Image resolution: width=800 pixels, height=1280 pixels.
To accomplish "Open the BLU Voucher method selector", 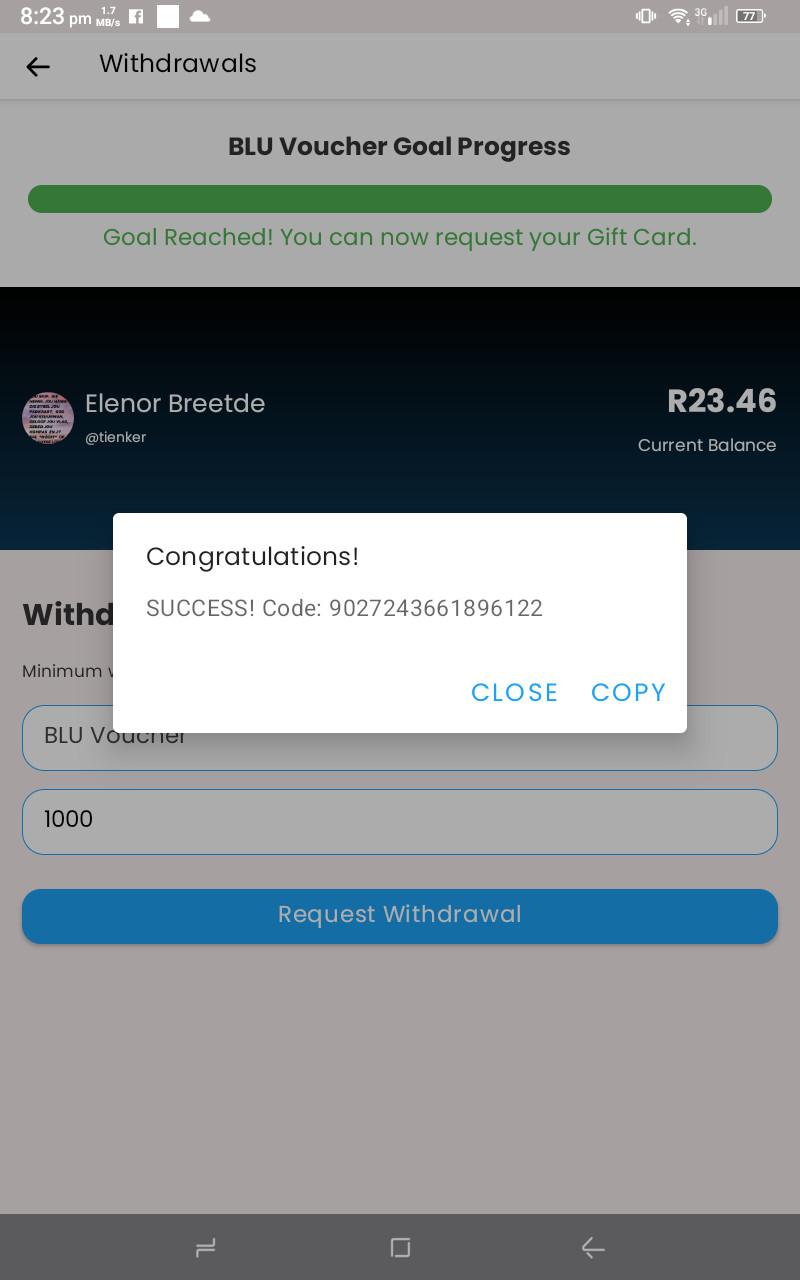I will [x=400, y=750].
